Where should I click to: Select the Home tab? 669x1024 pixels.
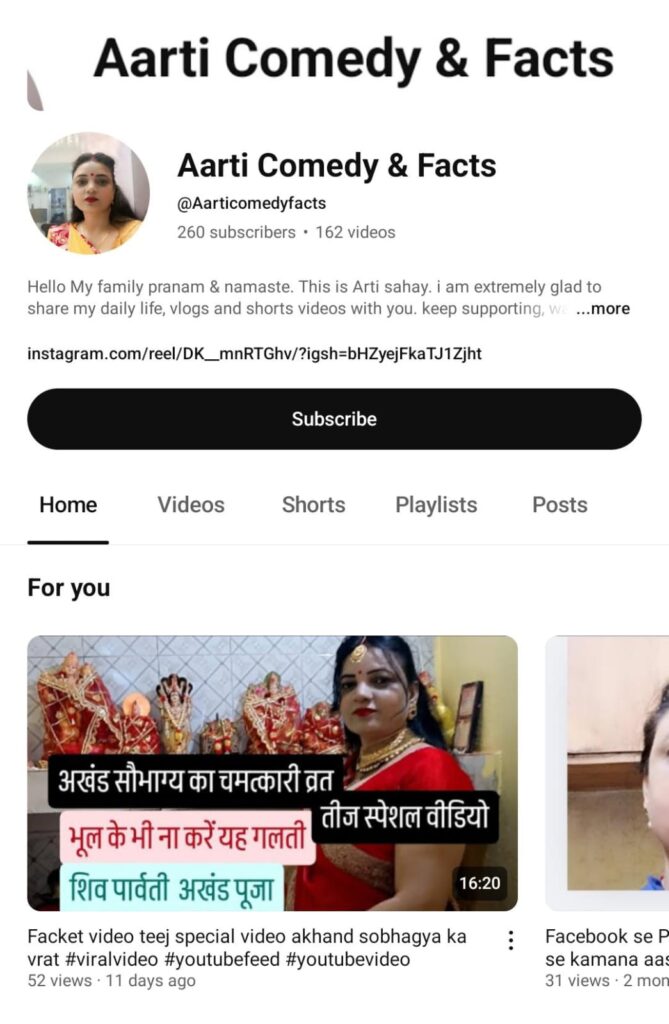[x=68, y=505]
